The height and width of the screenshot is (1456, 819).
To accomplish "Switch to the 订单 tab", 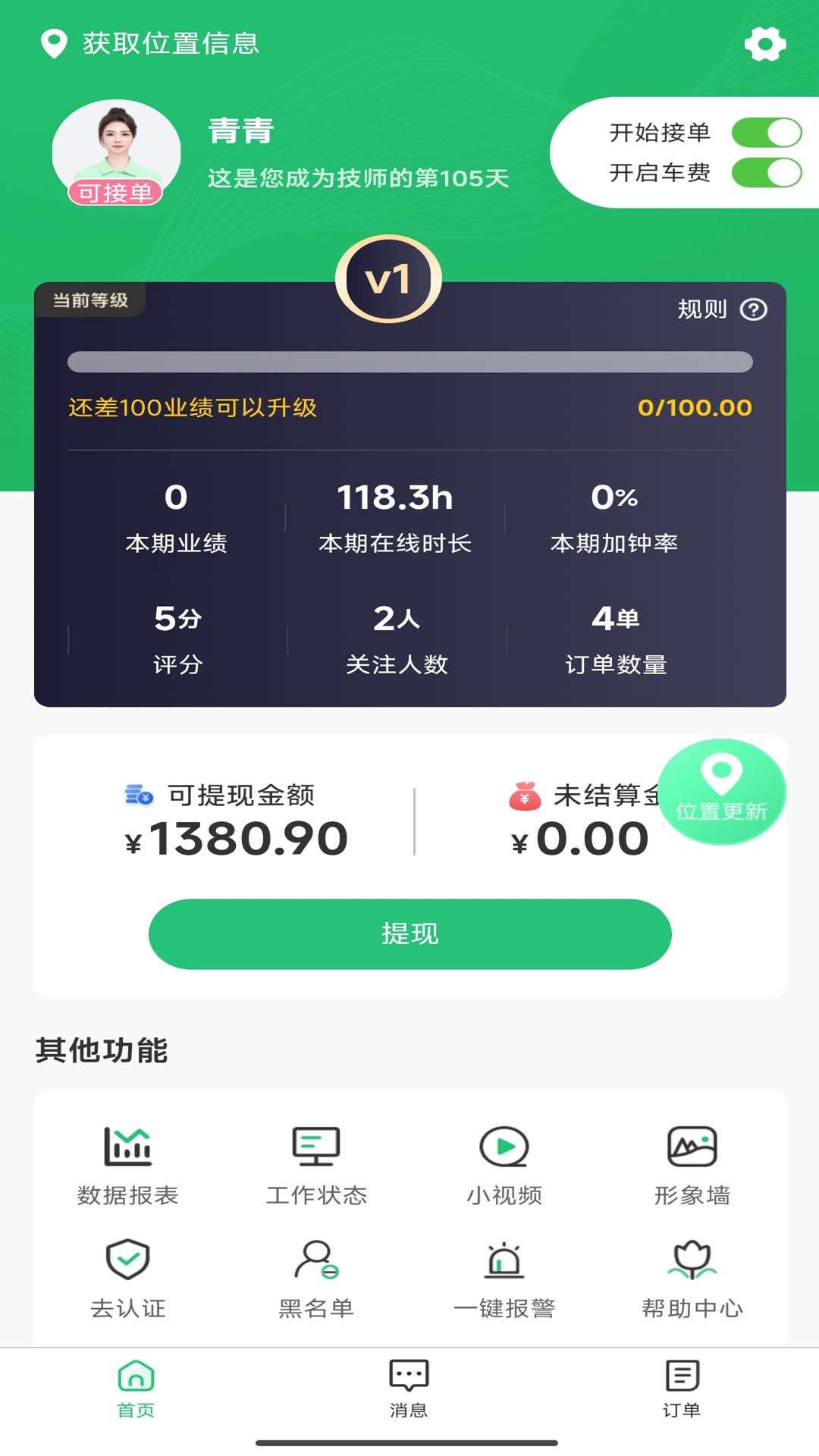I will pyautogui.click(x=682, y=1388).
